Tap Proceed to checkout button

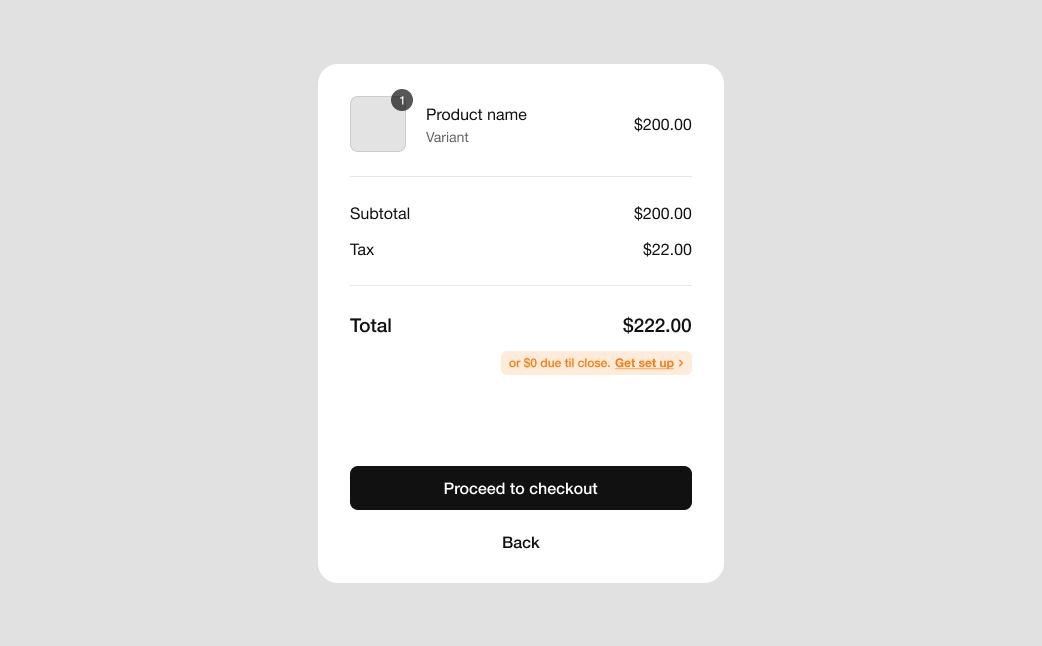pyautogui.click(x=520, y=488)
